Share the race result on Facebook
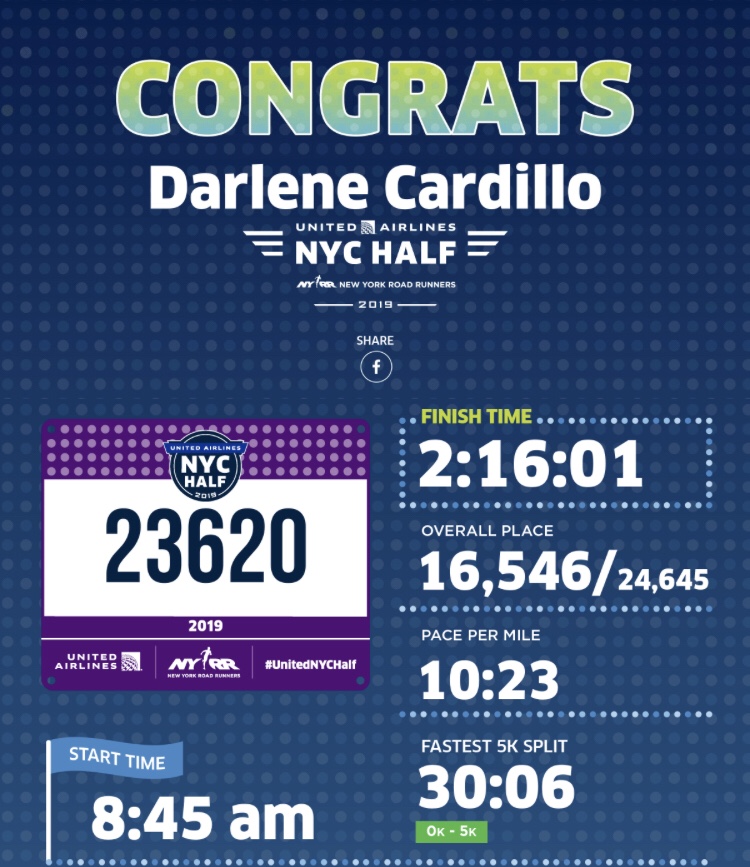Viewport: 750px width, 867px height. [x=376, y=367]
